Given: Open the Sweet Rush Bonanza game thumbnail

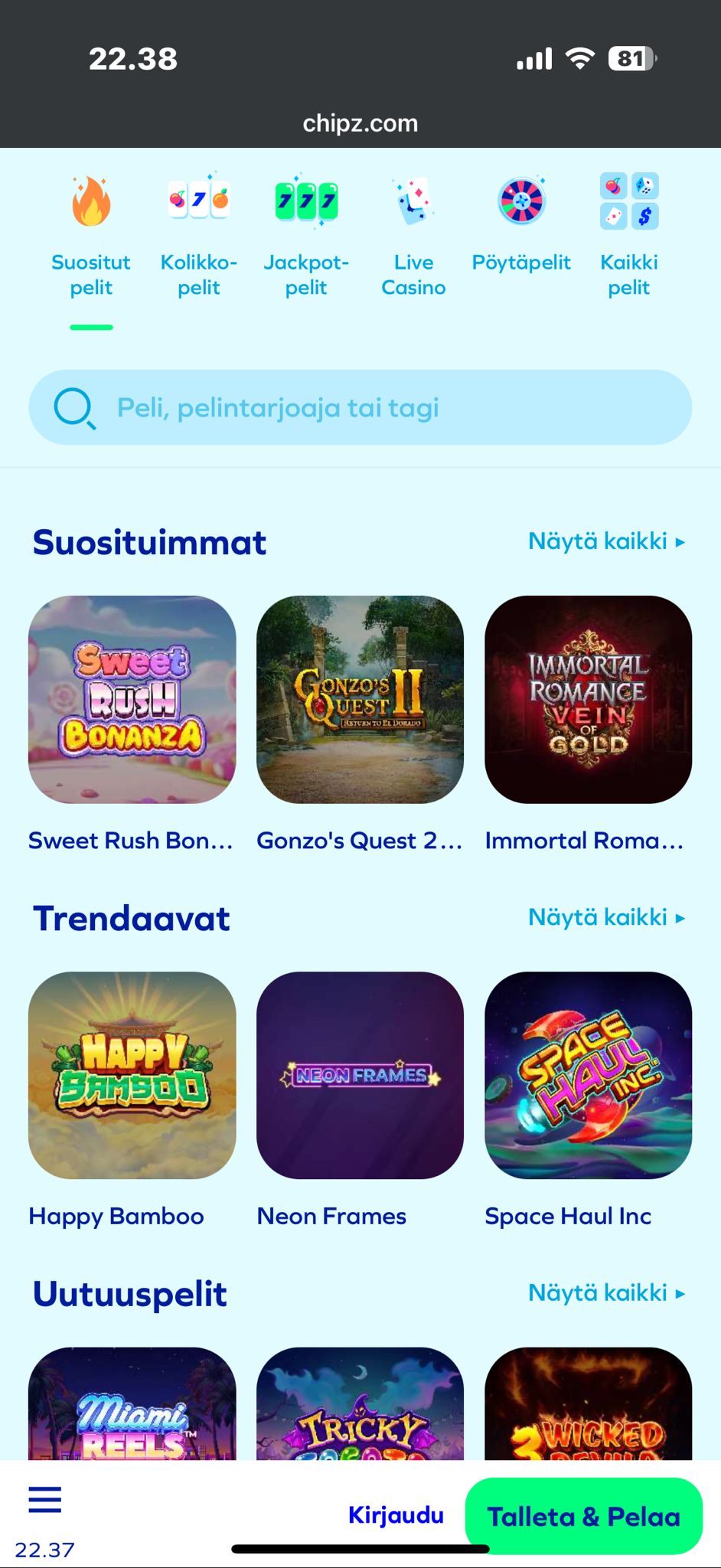Looking at the screenshot, I should pos(131,699).
